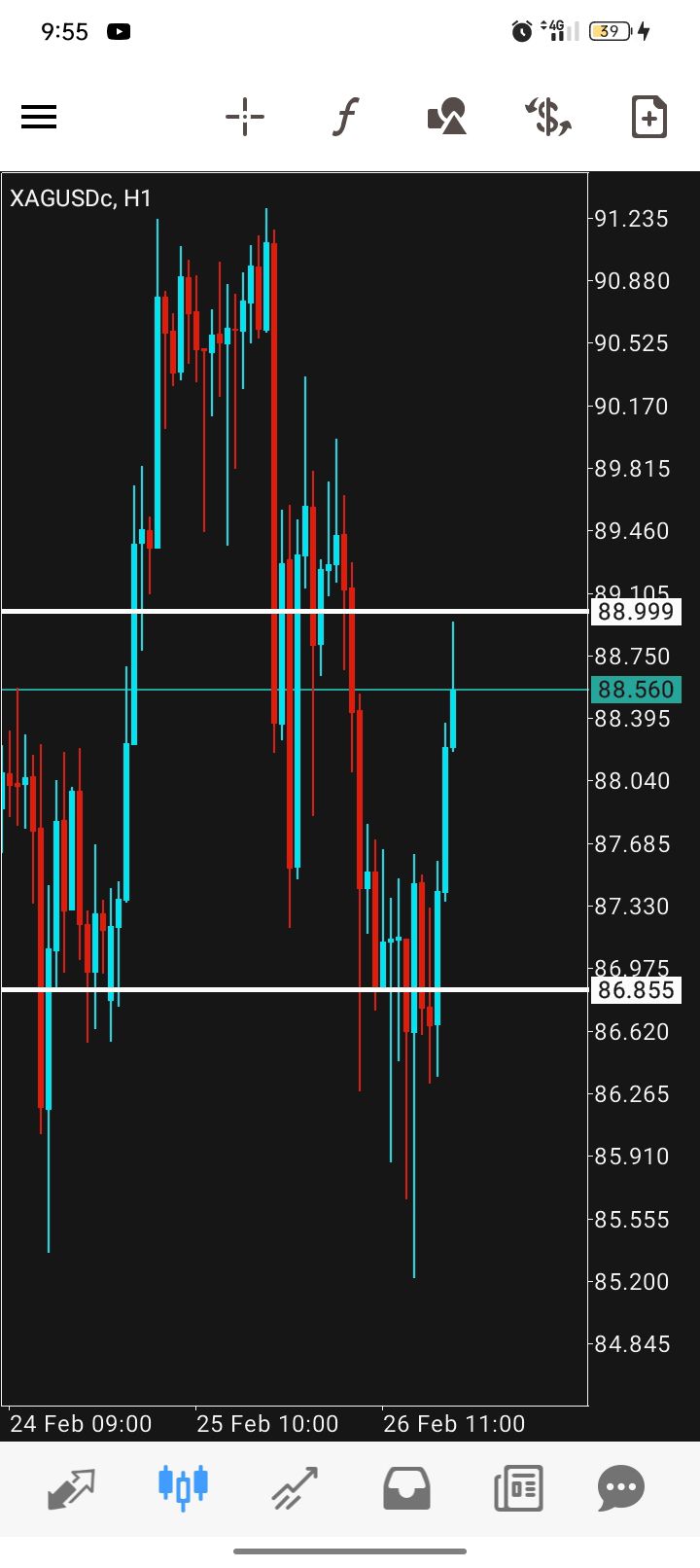
Task: Open the History inbox tab
Action: click(406, 1487)
